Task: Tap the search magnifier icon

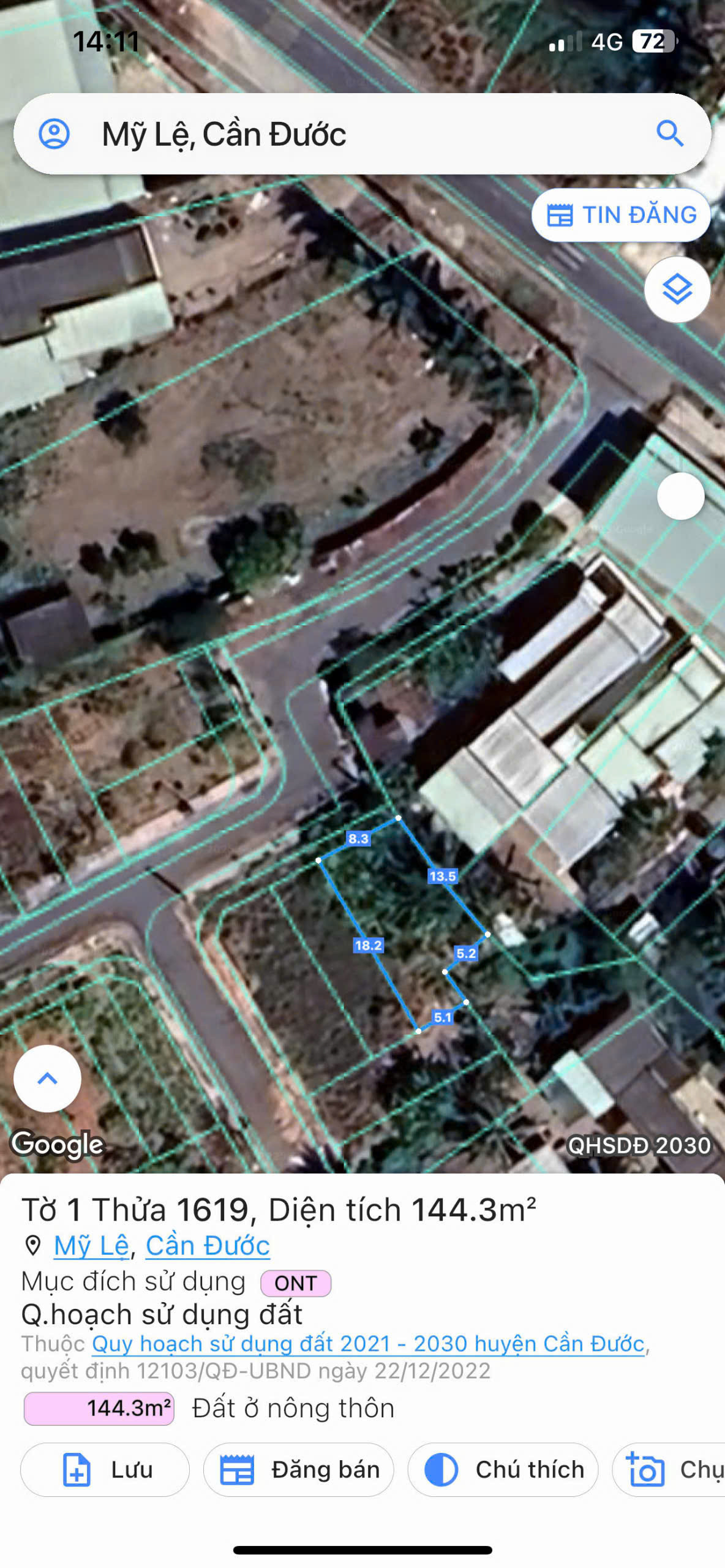Action: tap(669, 134)
